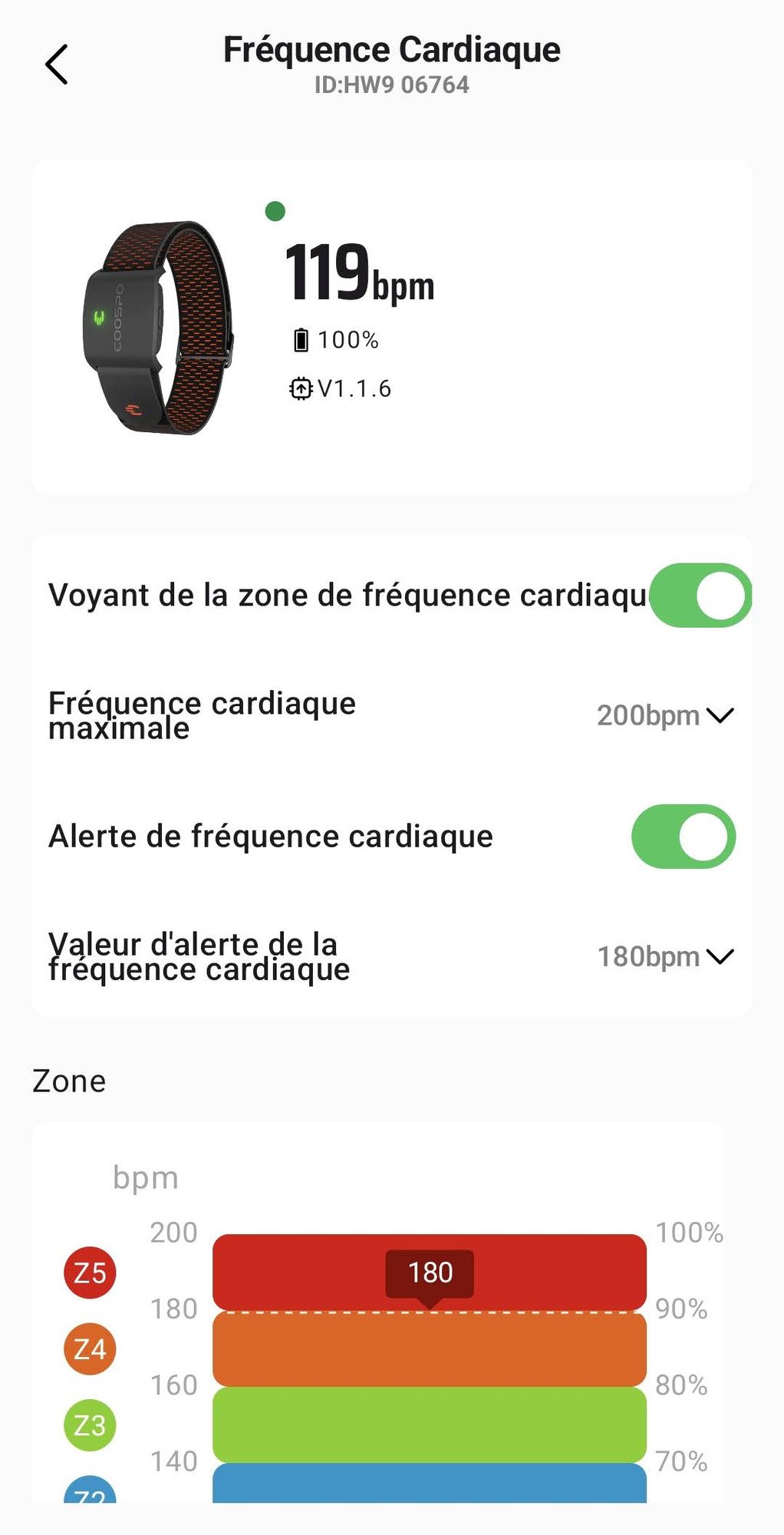Turn off Alerte de fréquence cardiaque
Image resolution: width=784 pixels, height=1535 pixels.
(x=683, y=837)
